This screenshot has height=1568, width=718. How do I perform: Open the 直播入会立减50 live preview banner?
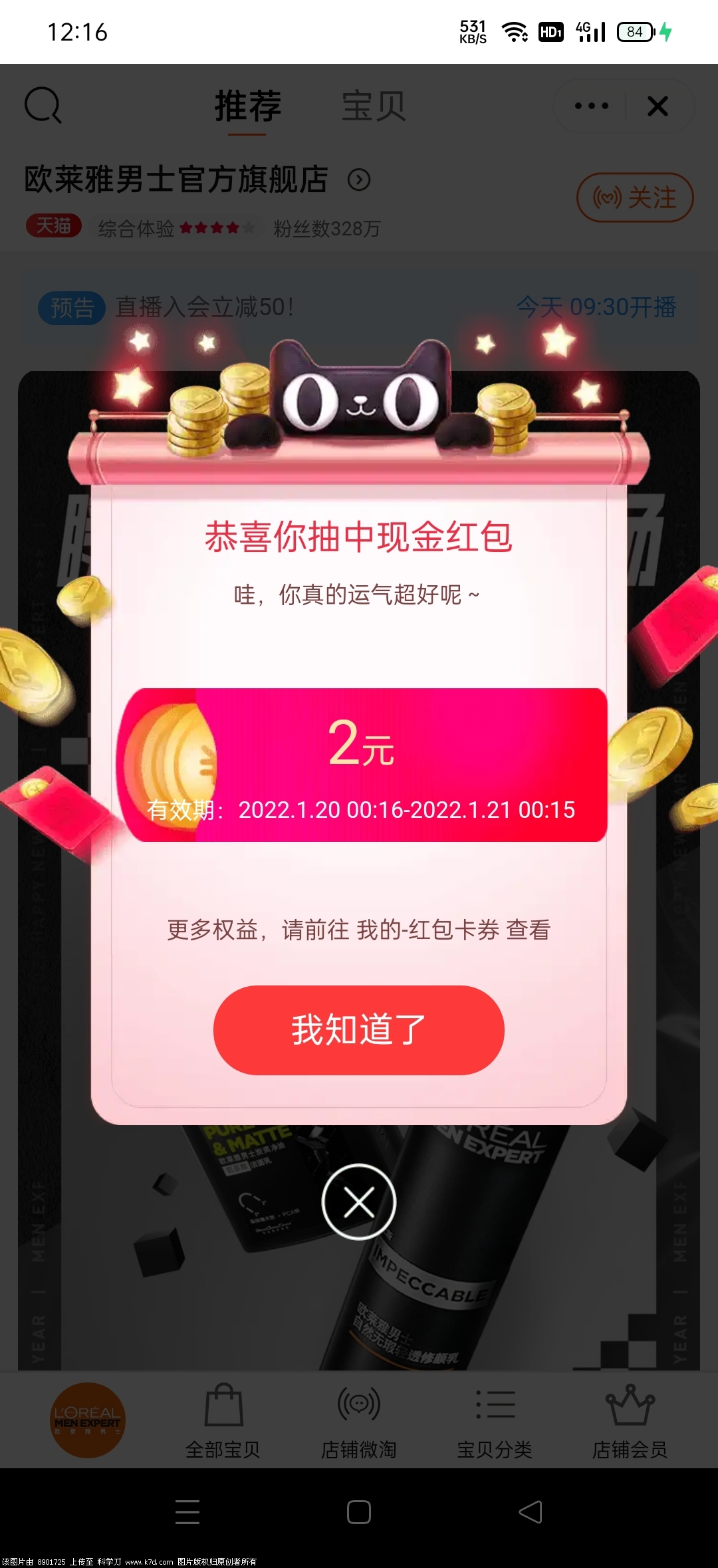coord(359,307)
